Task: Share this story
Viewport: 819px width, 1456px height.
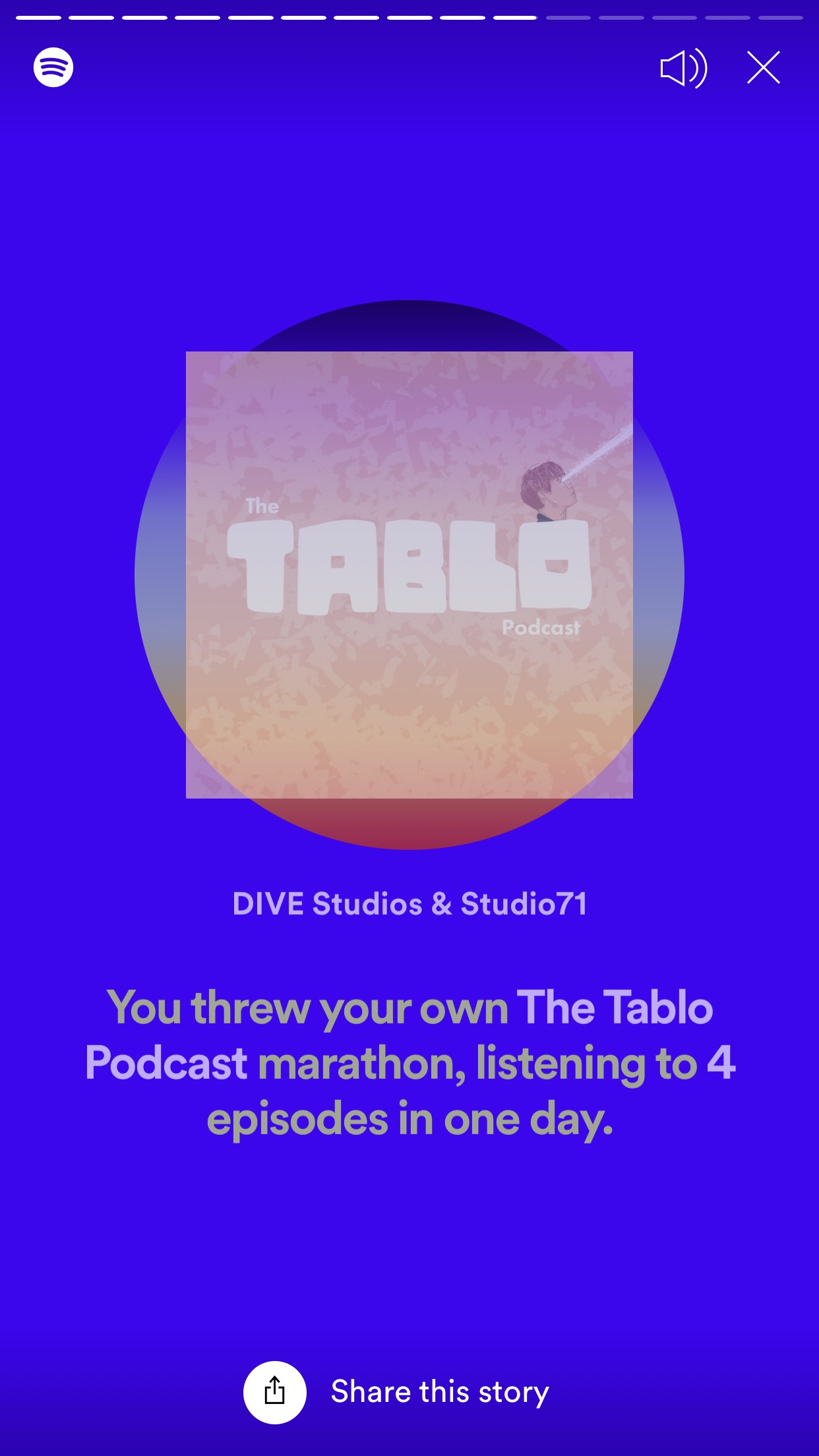Action: click(x=396, y=1392)
